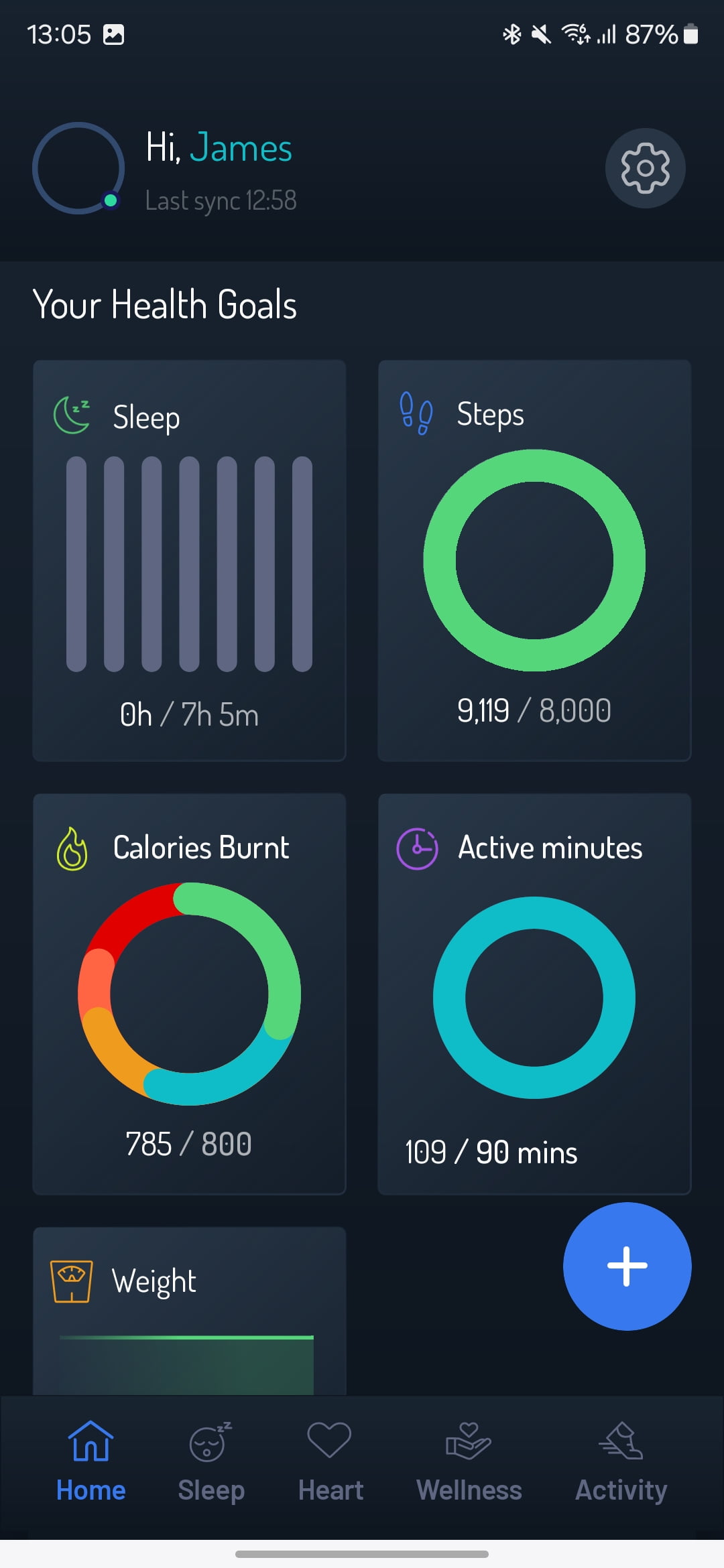The image size is (724, 1568).
Task: Open the Sleep goal card
Action: coord(189,560)
